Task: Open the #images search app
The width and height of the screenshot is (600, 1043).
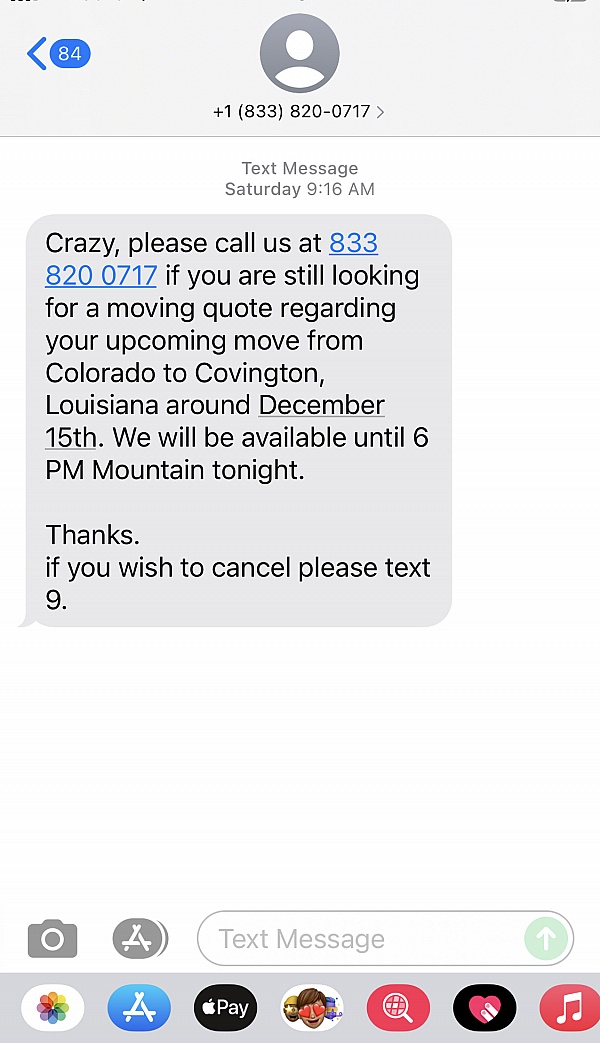Action: click(x=398, y=1008)
